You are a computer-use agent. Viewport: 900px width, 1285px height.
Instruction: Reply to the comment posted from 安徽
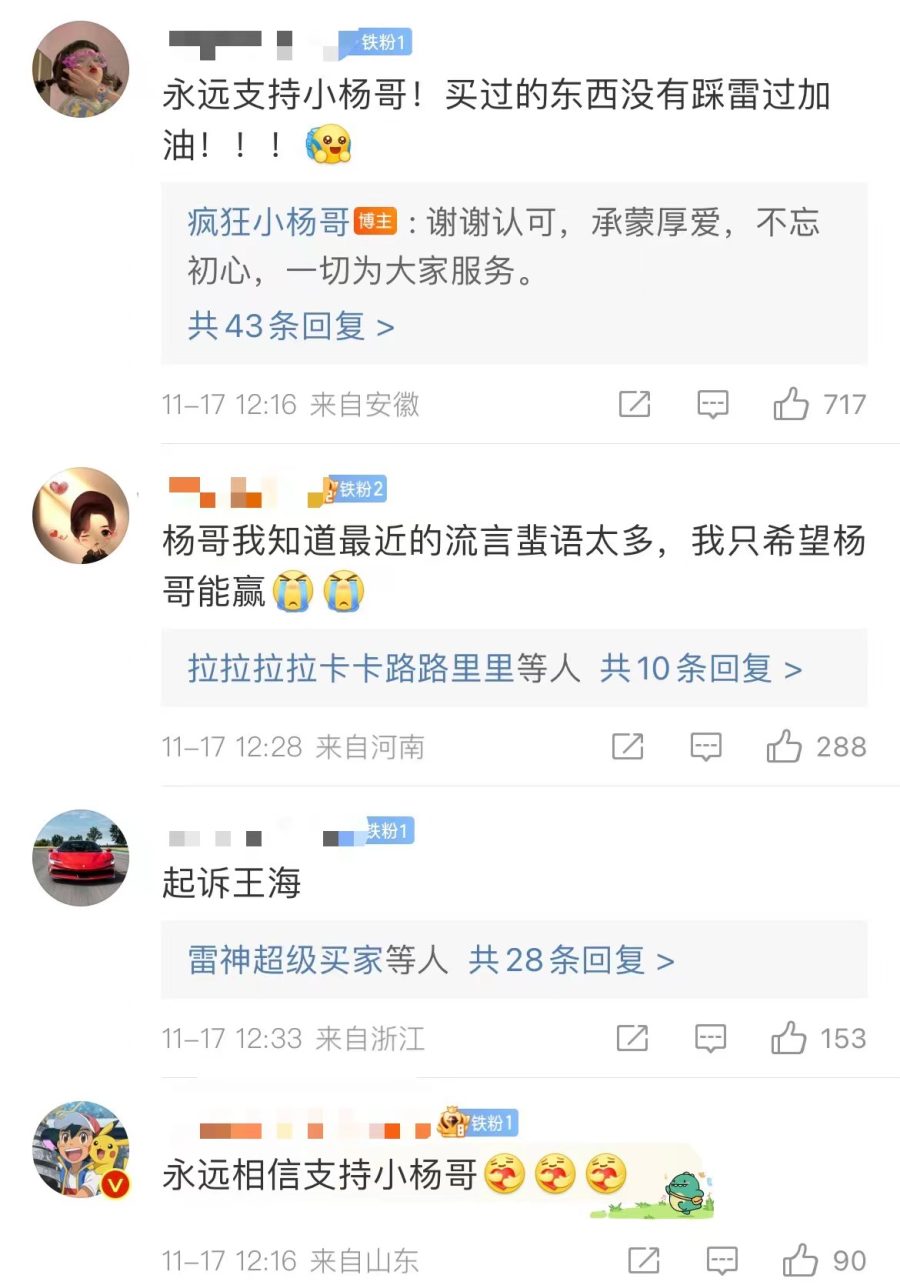coord(712,404)
